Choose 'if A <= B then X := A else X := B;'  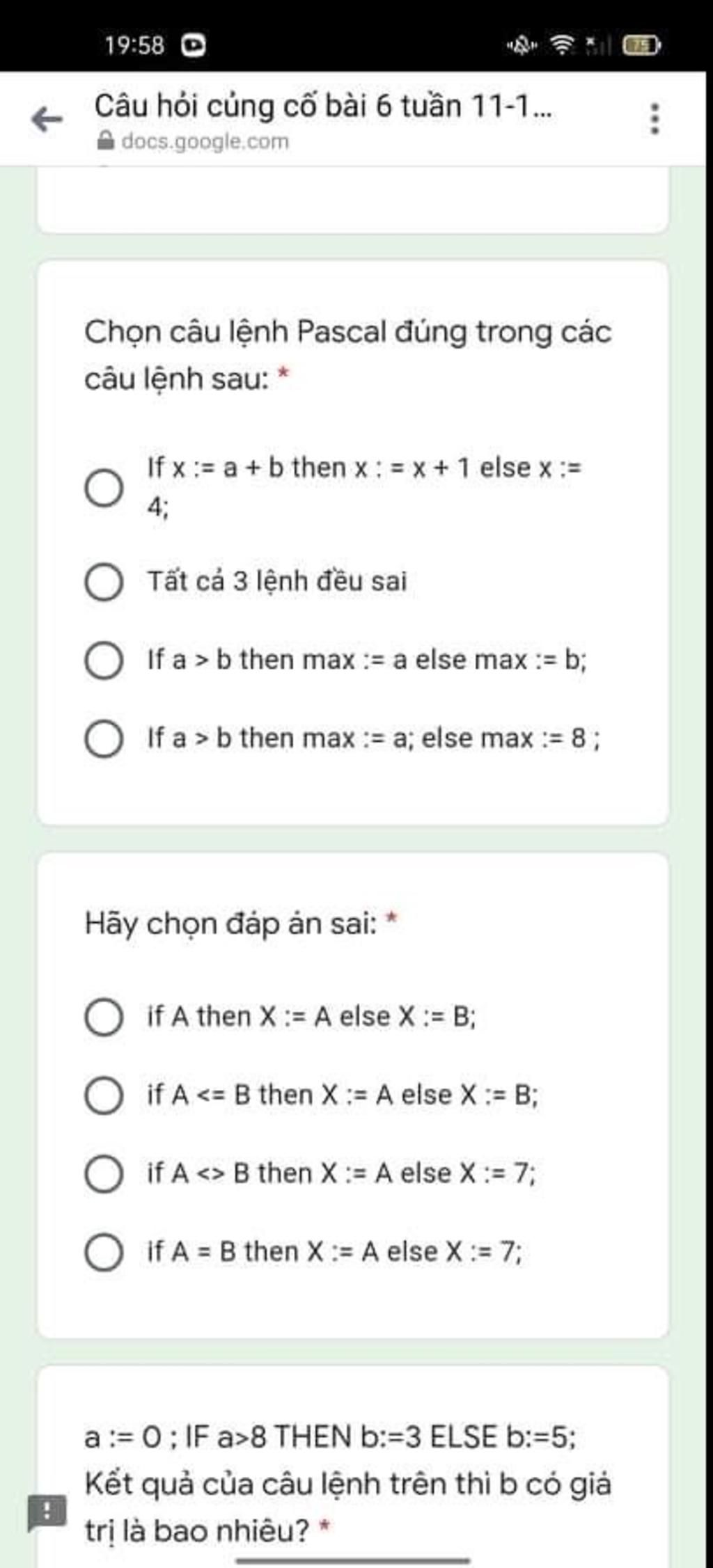(104, 1095)
